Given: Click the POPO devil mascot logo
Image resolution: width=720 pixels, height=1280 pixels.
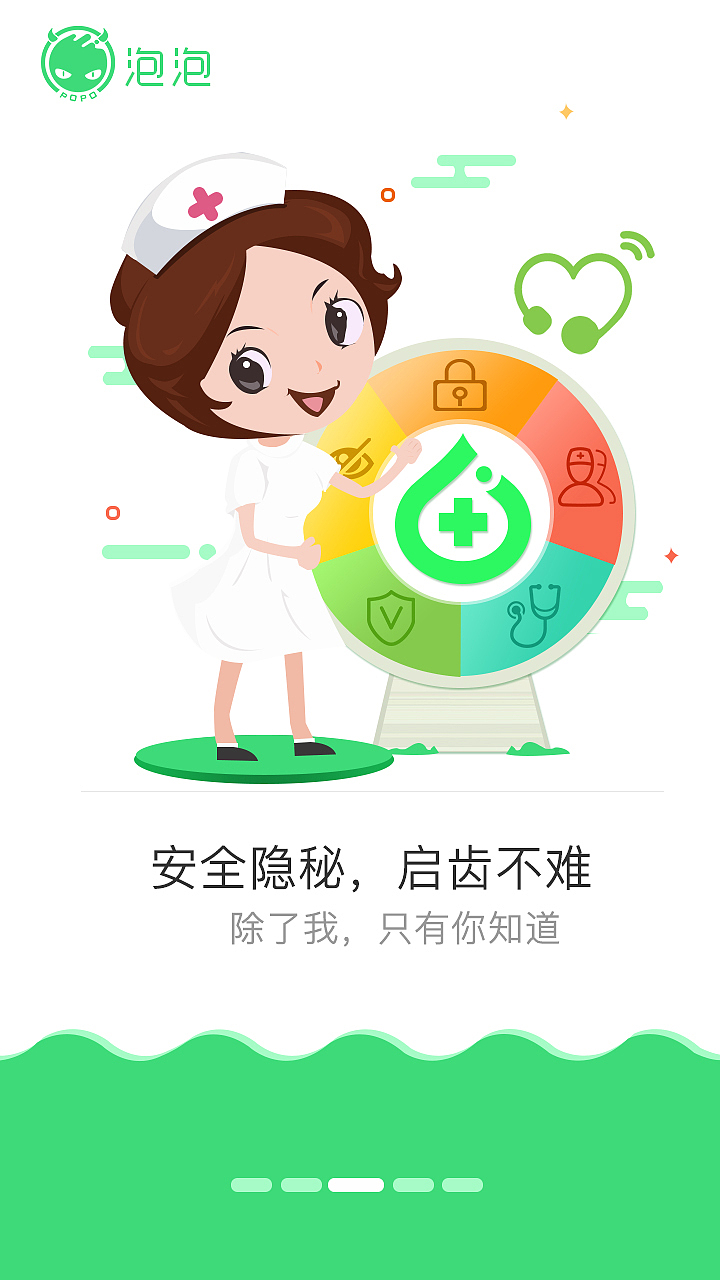Looking at the screenshot, I should (x=76, y=62).
